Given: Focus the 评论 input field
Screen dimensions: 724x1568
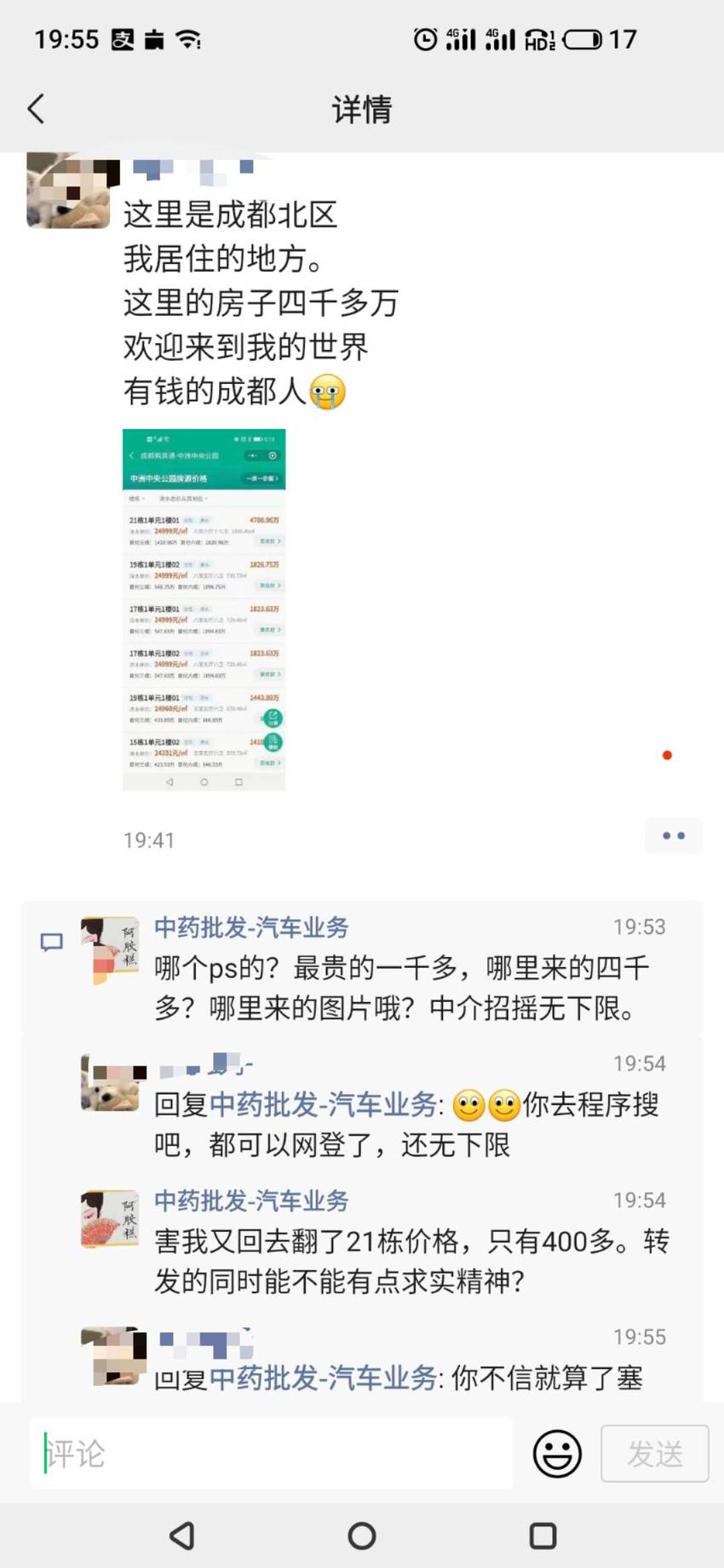Looking at the screenshot, I should click(271, 1454).
